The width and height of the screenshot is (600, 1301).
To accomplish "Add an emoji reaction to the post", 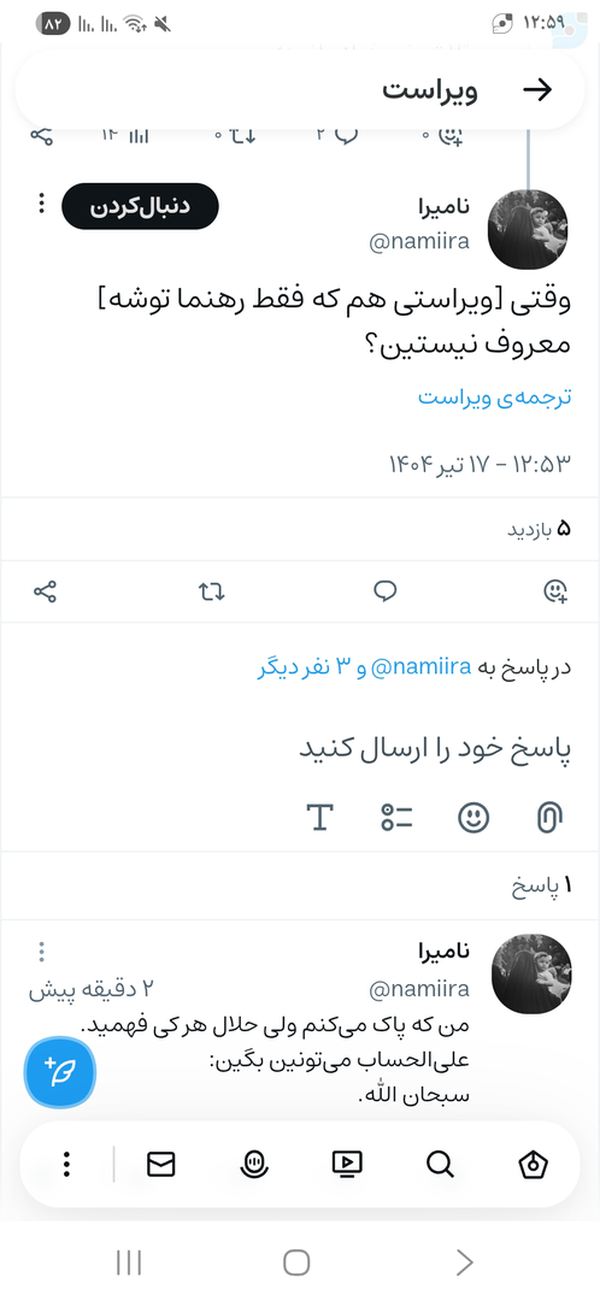I will (555, 592).
